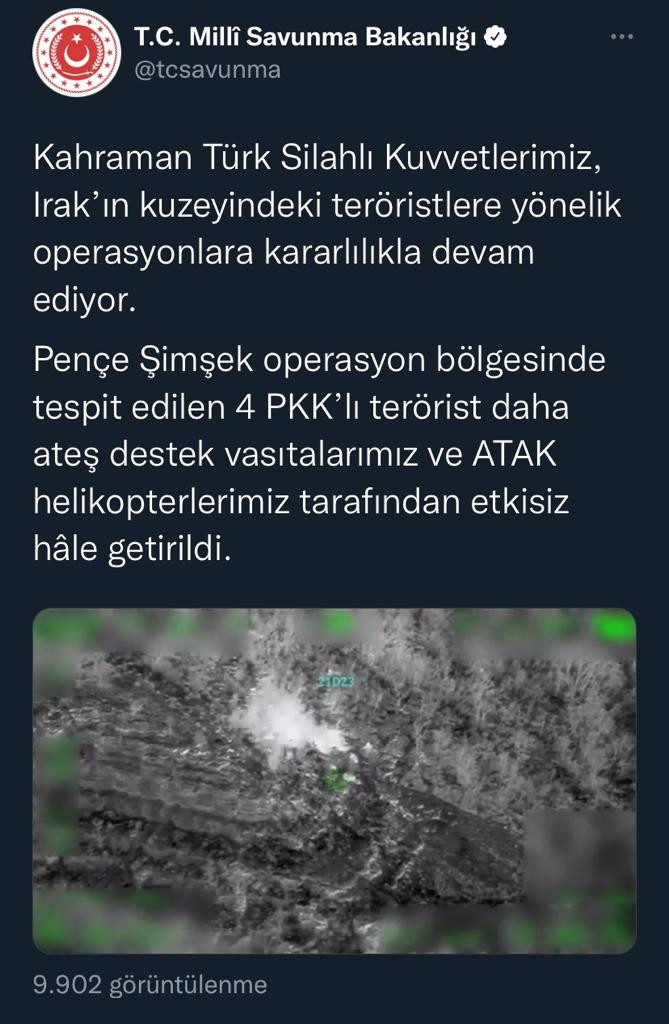Open T.C. Millî Savunma Bakanlığı profile picture
Image resolution: width=669 pixels, height=1024 pixels.
pos(76,54)
